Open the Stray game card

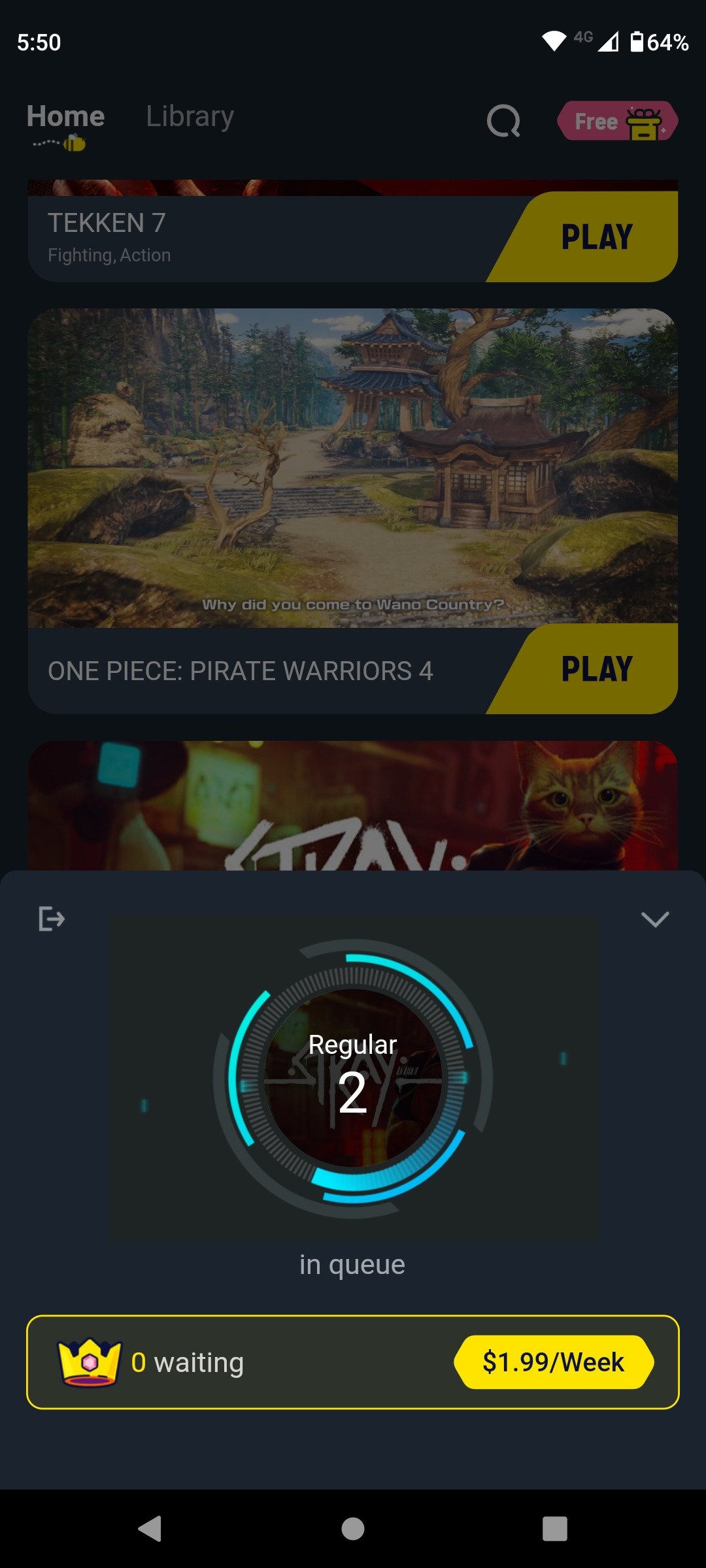pyautogui.click(x=353, y=806)
